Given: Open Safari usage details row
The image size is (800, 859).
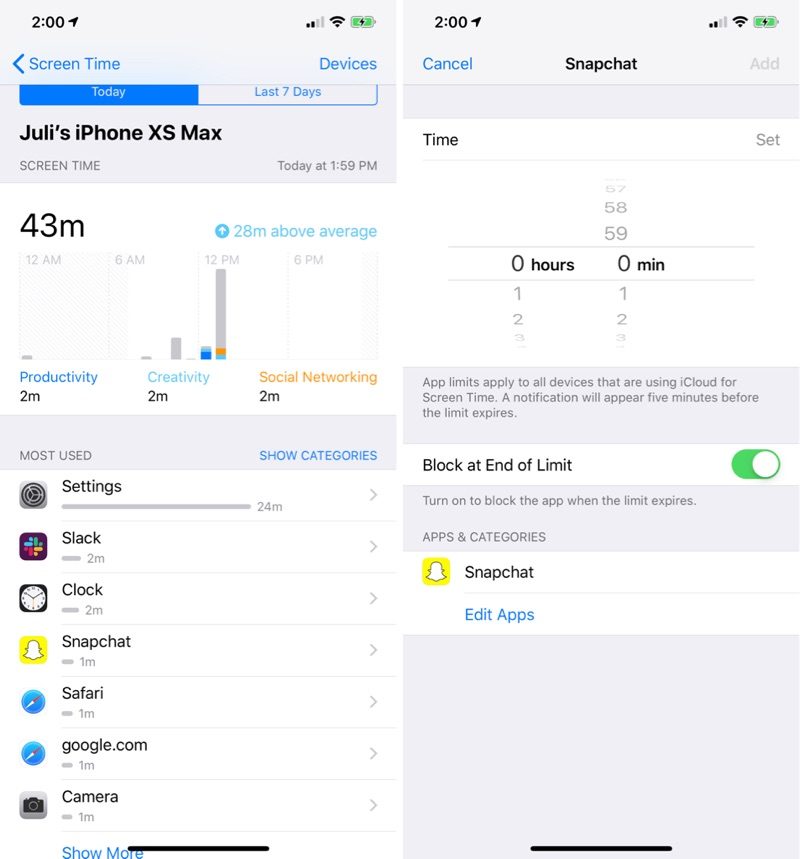Looking at the screenshot, I should tap(200, 702).
